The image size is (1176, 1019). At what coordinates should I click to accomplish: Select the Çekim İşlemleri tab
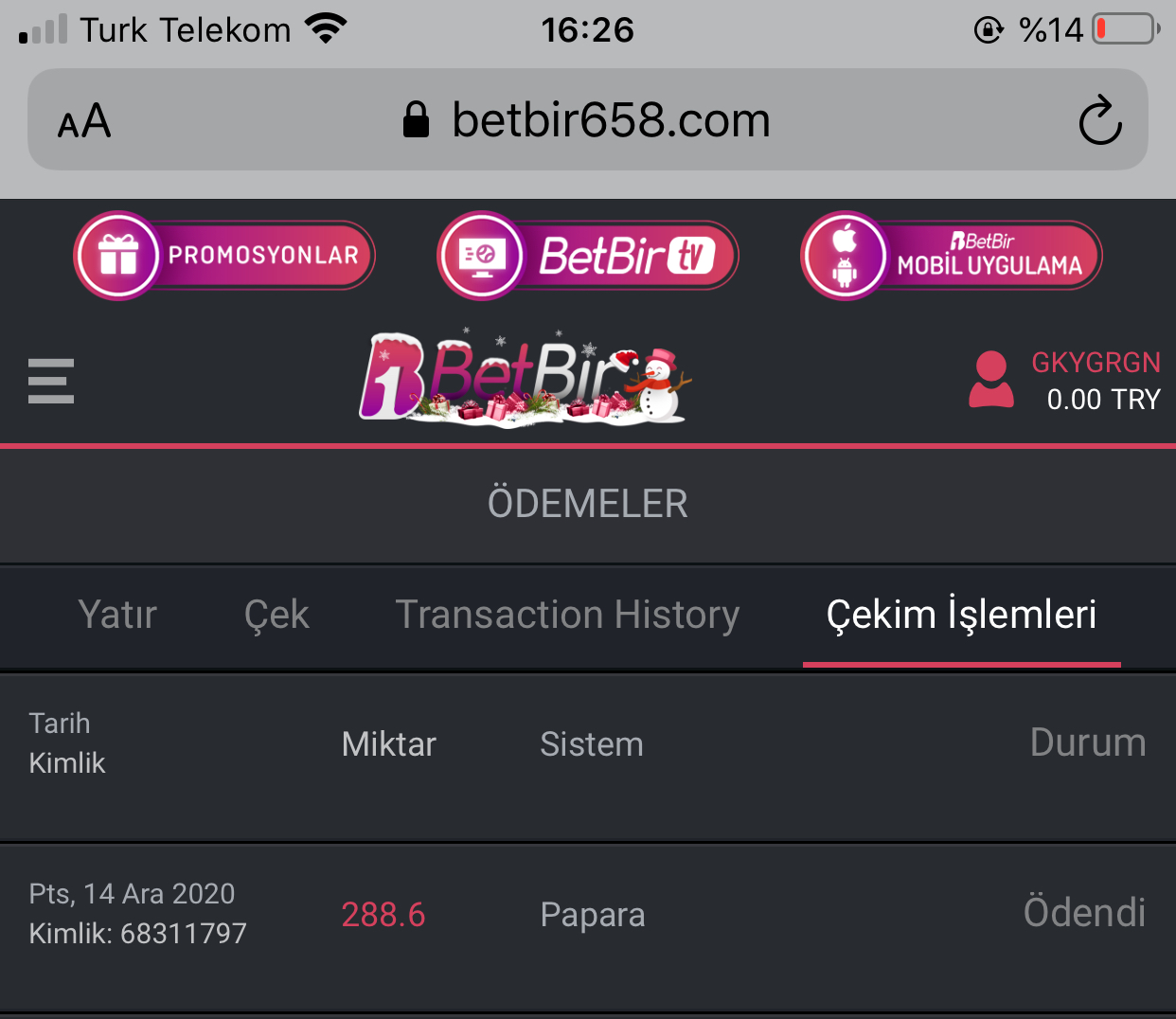click(961, 615)
